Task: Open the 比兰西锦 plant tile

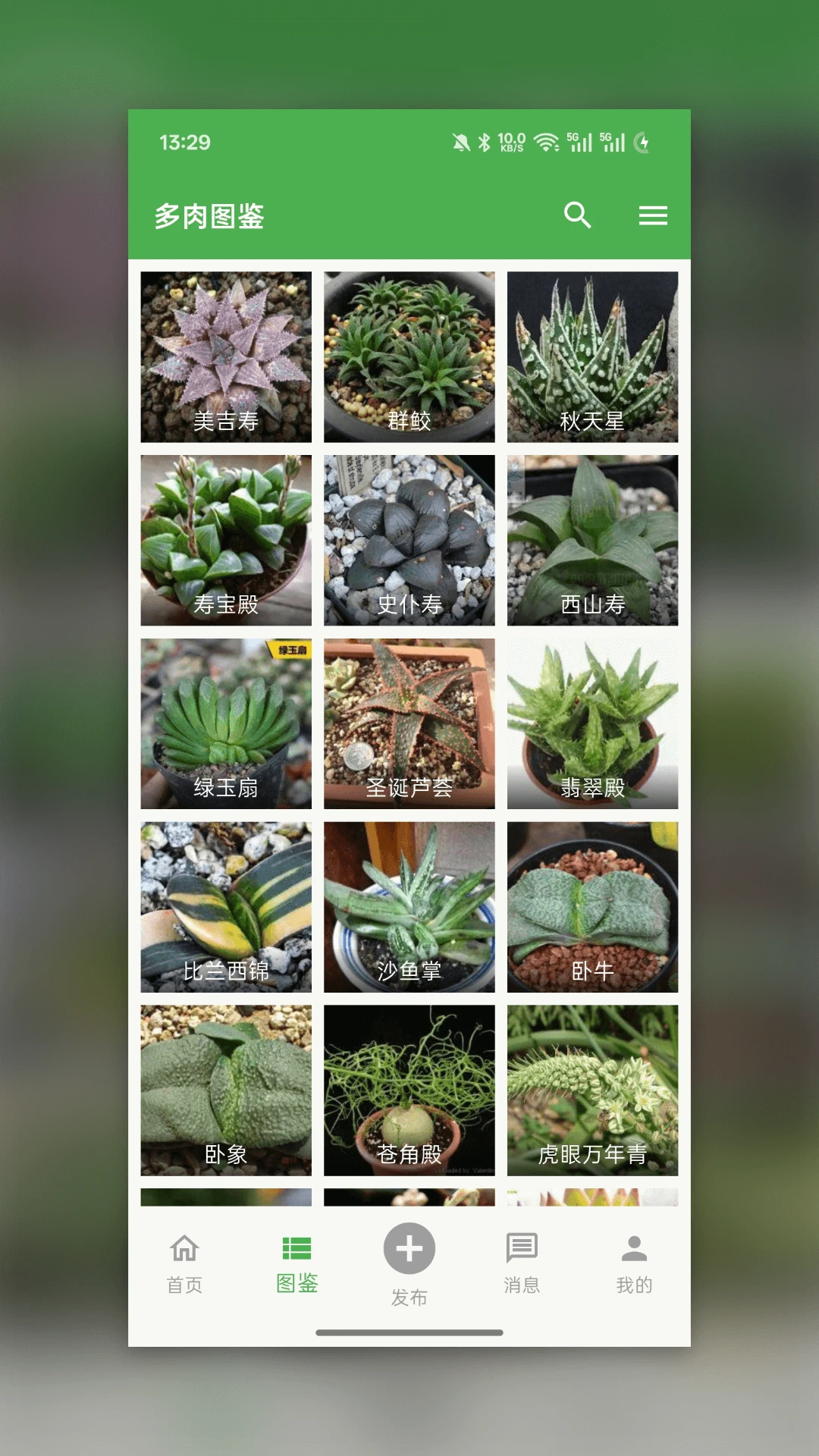Action: pos(226,907)
